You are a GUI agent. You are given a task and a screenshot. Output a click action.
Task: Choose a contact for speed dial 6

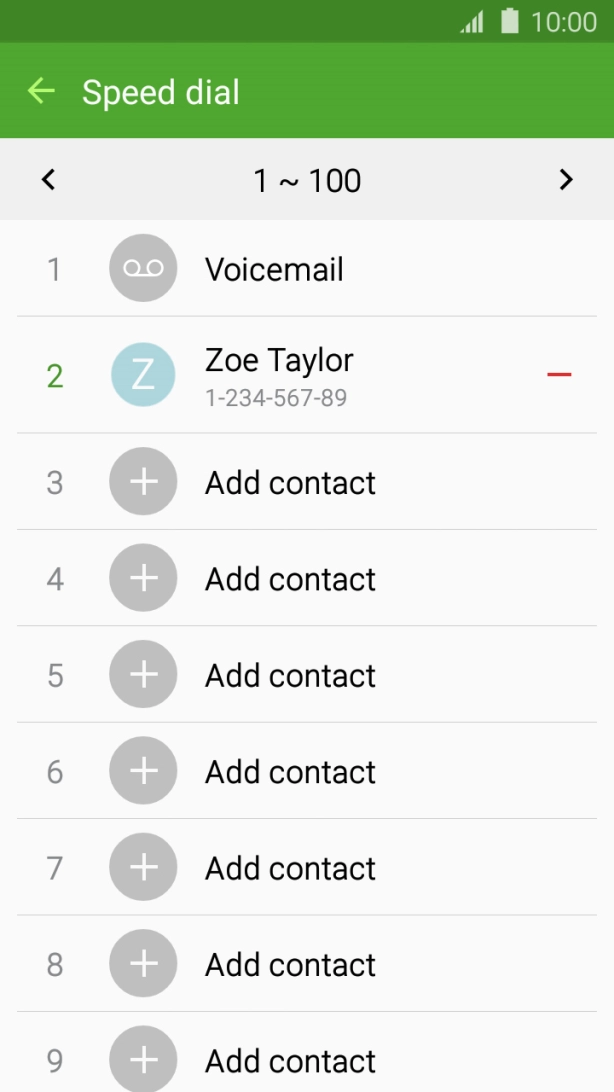click(290, 772)
